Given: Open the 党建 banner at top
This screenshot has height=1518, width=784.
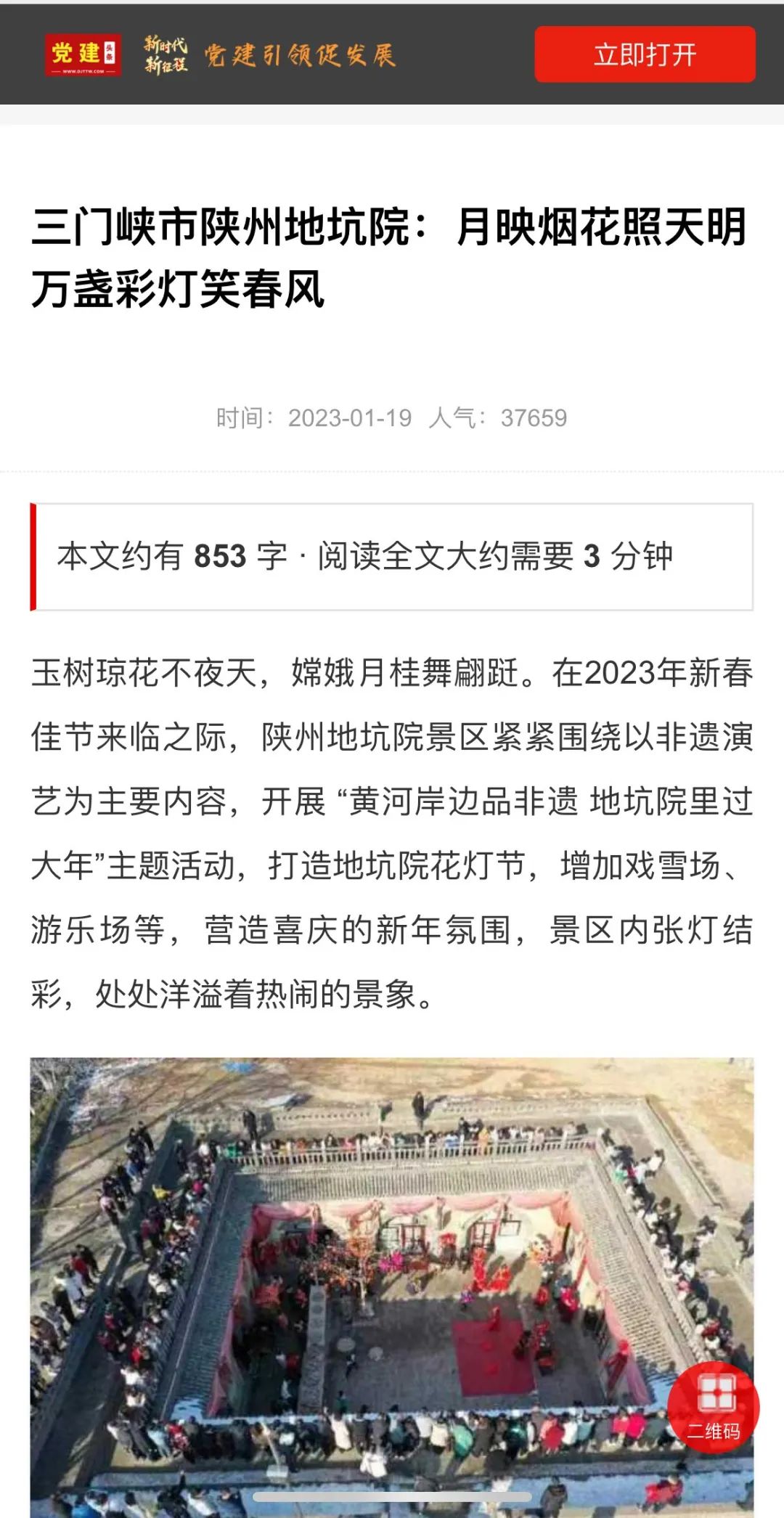Looking at the screenshot, I should pos(221,54).
